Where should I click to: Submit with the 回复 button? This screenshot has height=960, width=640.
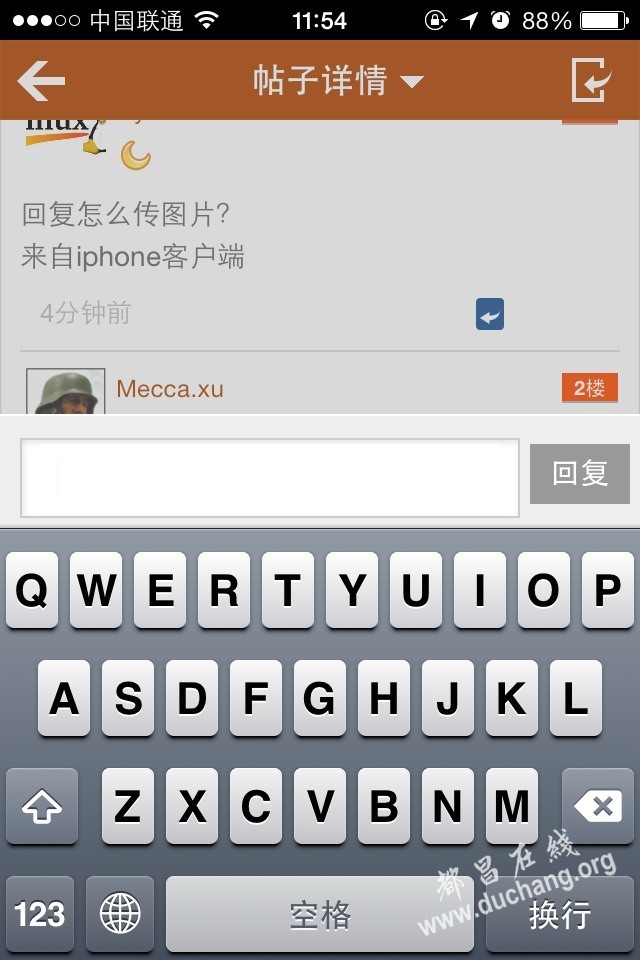tap(580, 474)
